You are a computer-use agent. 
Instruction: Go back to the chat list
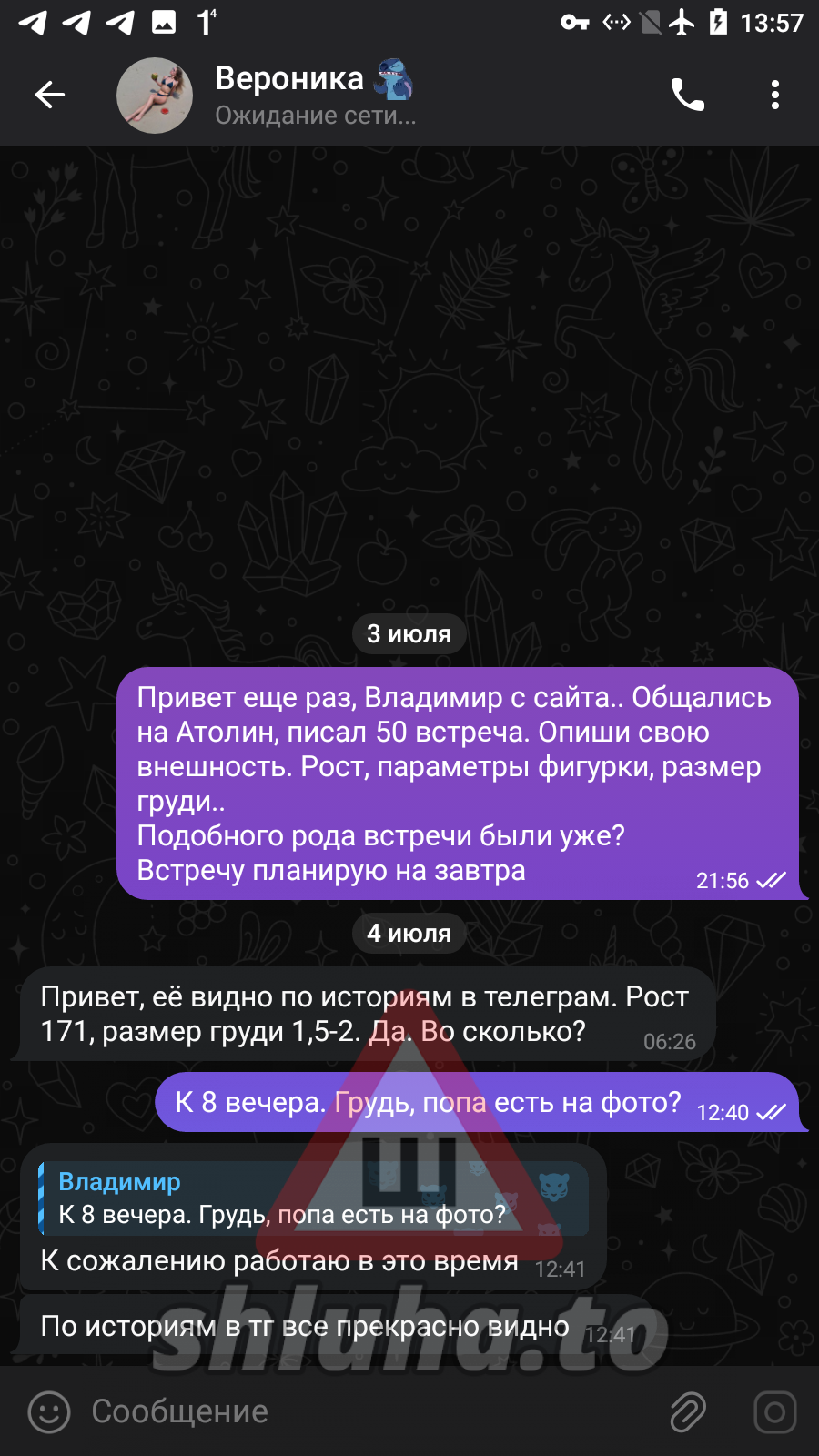pyautogui.click(x=50, y=95)
